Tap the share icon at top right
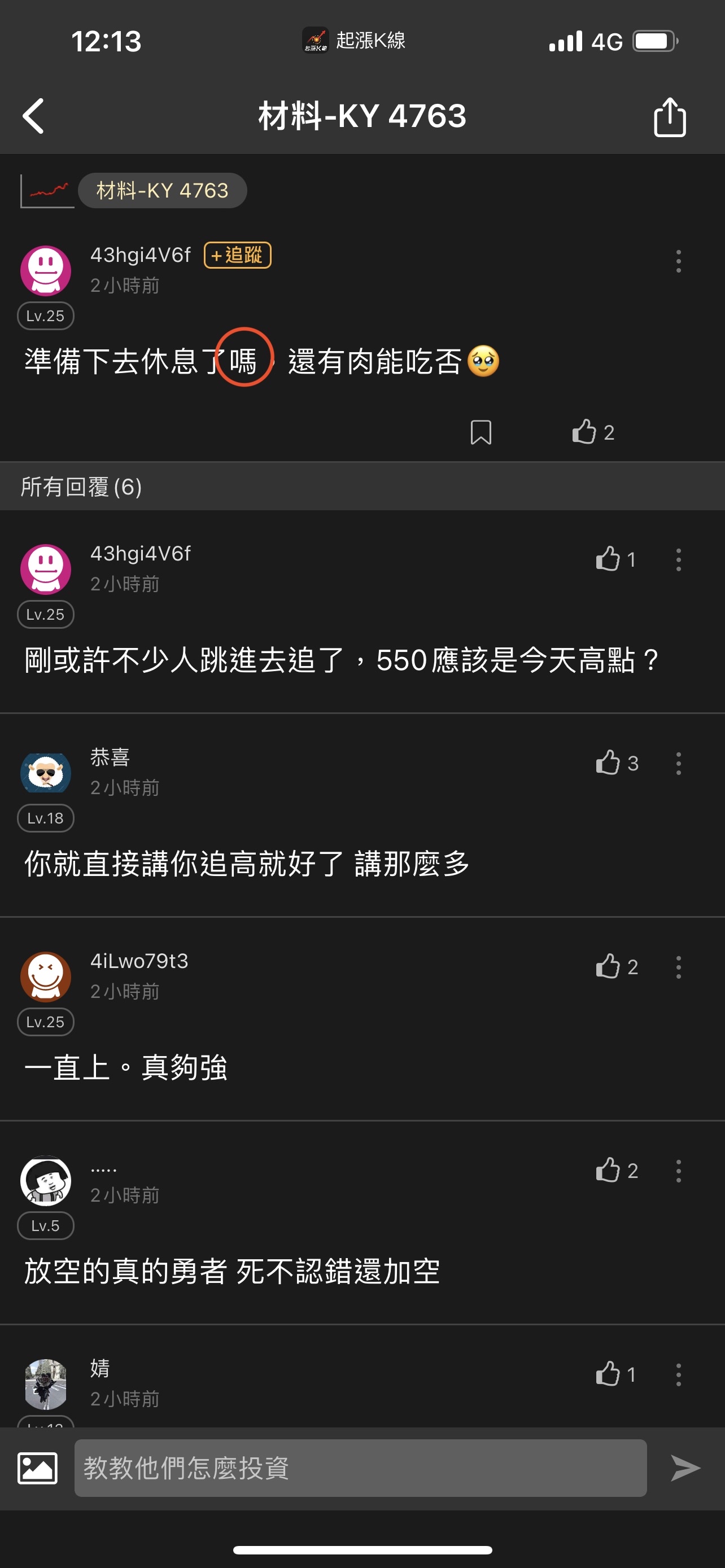This screenshot has width=725, height=1568. [x=670, y=117]
